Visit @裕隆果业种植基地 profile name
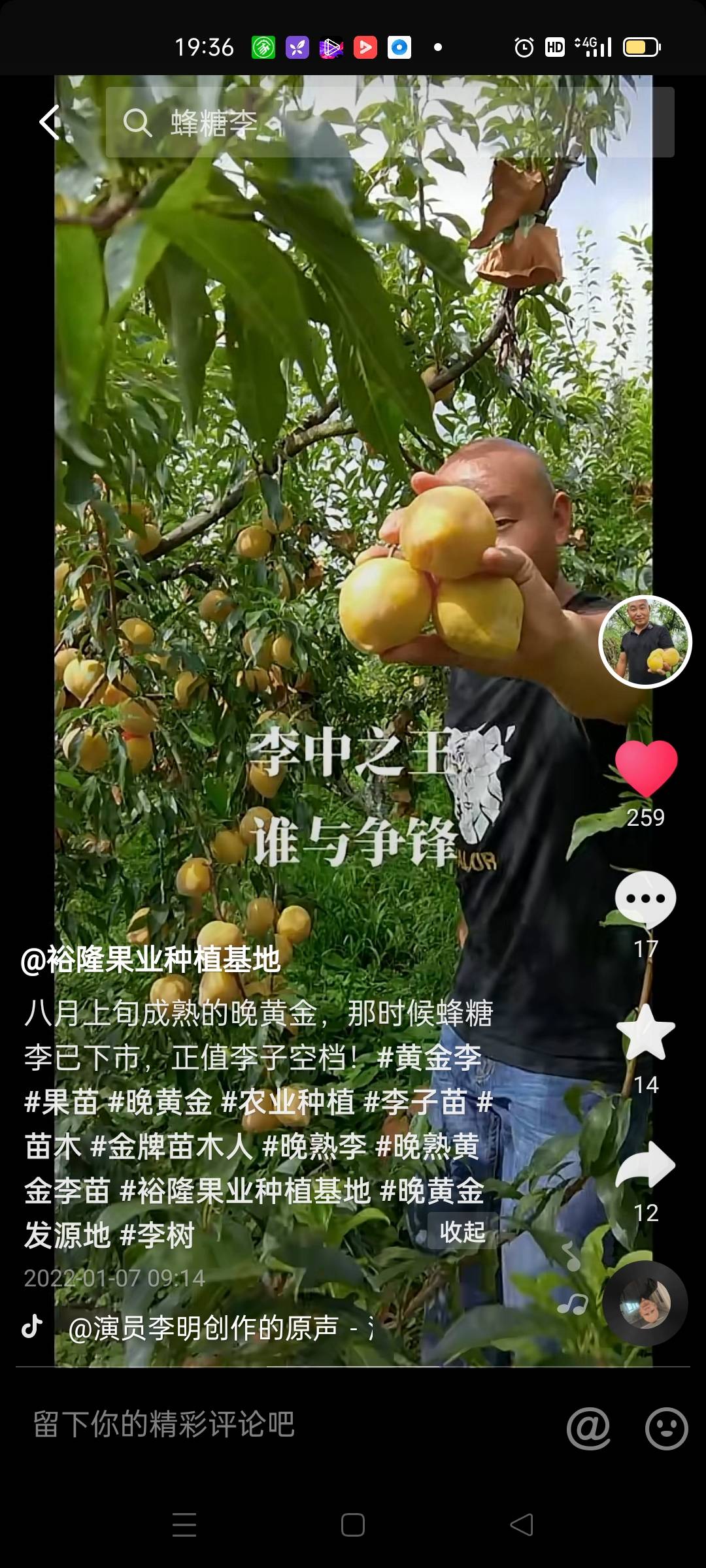The height and width of the screenshot is (1568, 706). (150, 960)
